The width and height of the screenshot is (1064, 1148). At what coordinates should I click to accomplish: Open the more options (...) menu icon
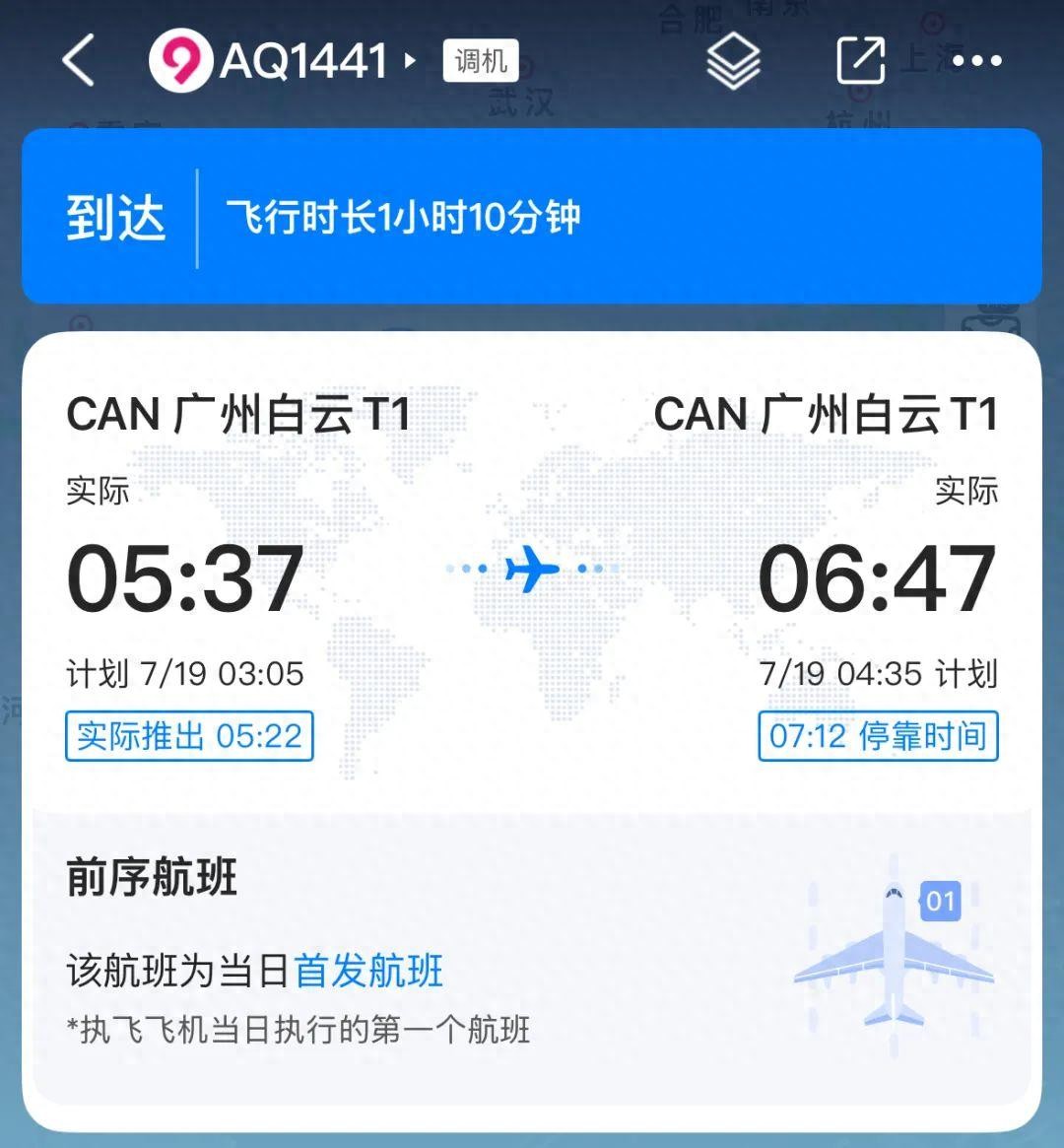pyautogui.click(x=975, y=61)
